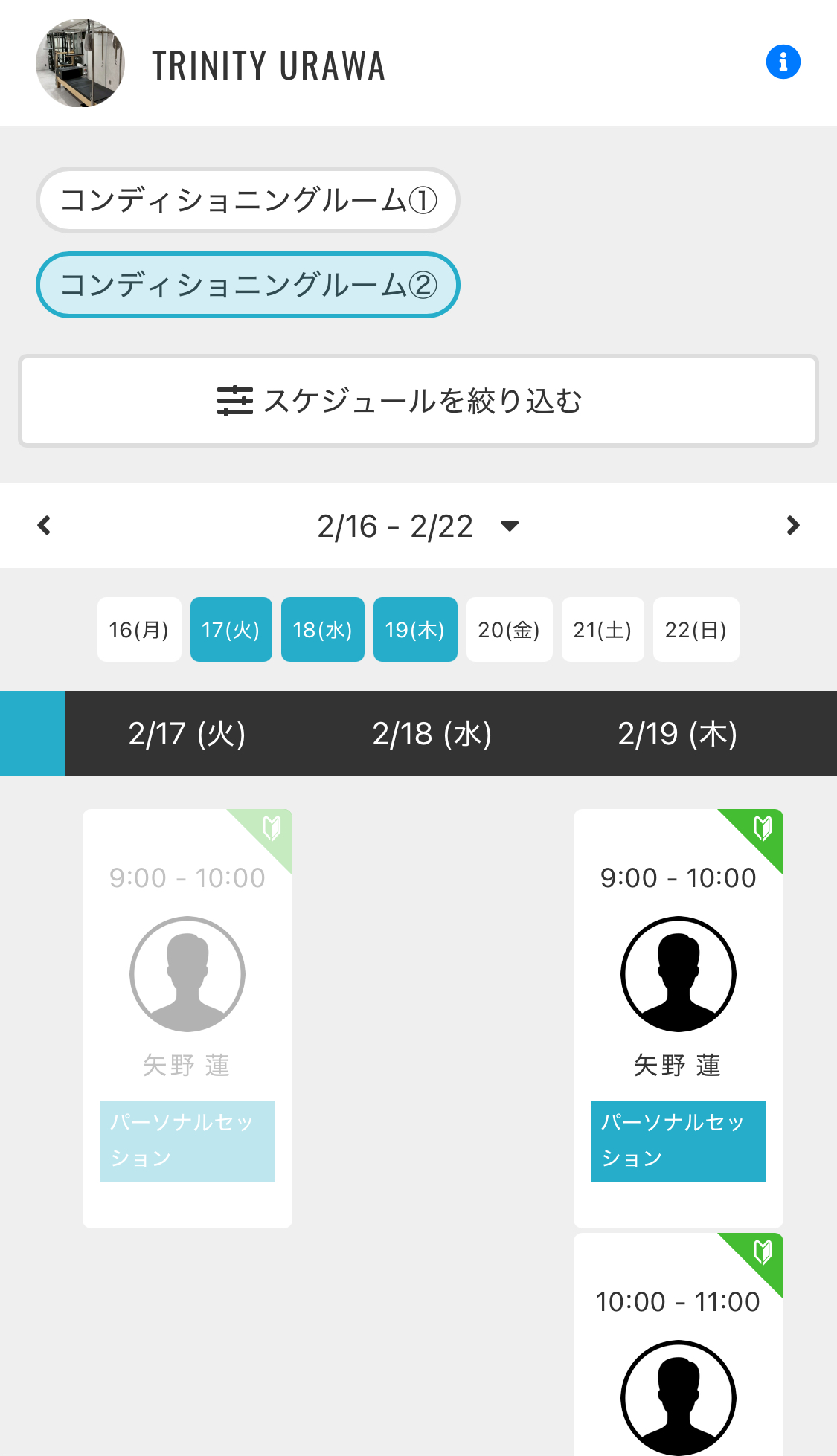Select the 2/19 (木) date header
This screenshot has width=837, height=1456.
tap(678, 733)
